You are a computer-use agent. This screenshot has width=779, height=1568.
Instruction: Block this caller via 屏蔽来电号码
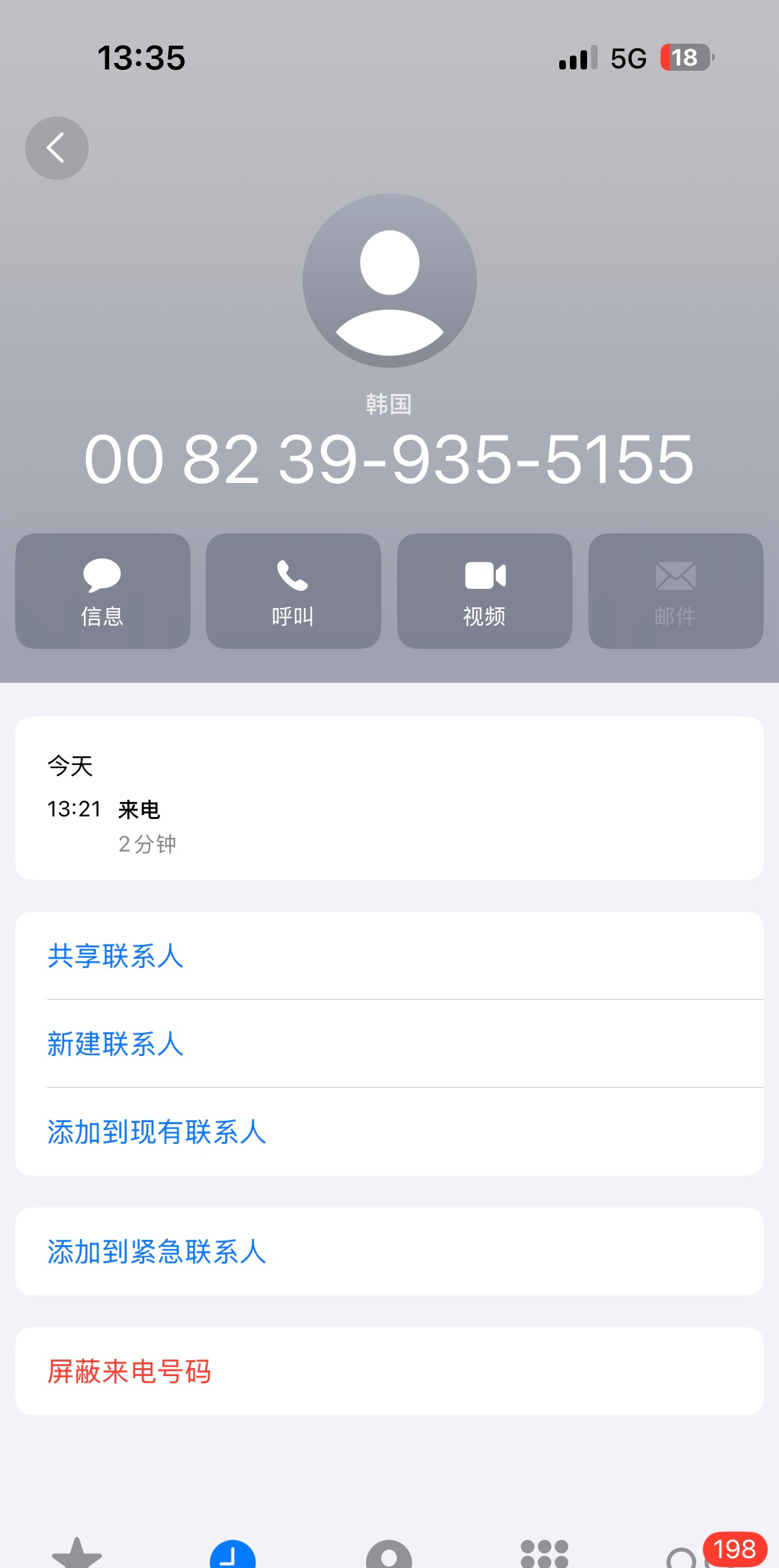(x=130, y=1372)
